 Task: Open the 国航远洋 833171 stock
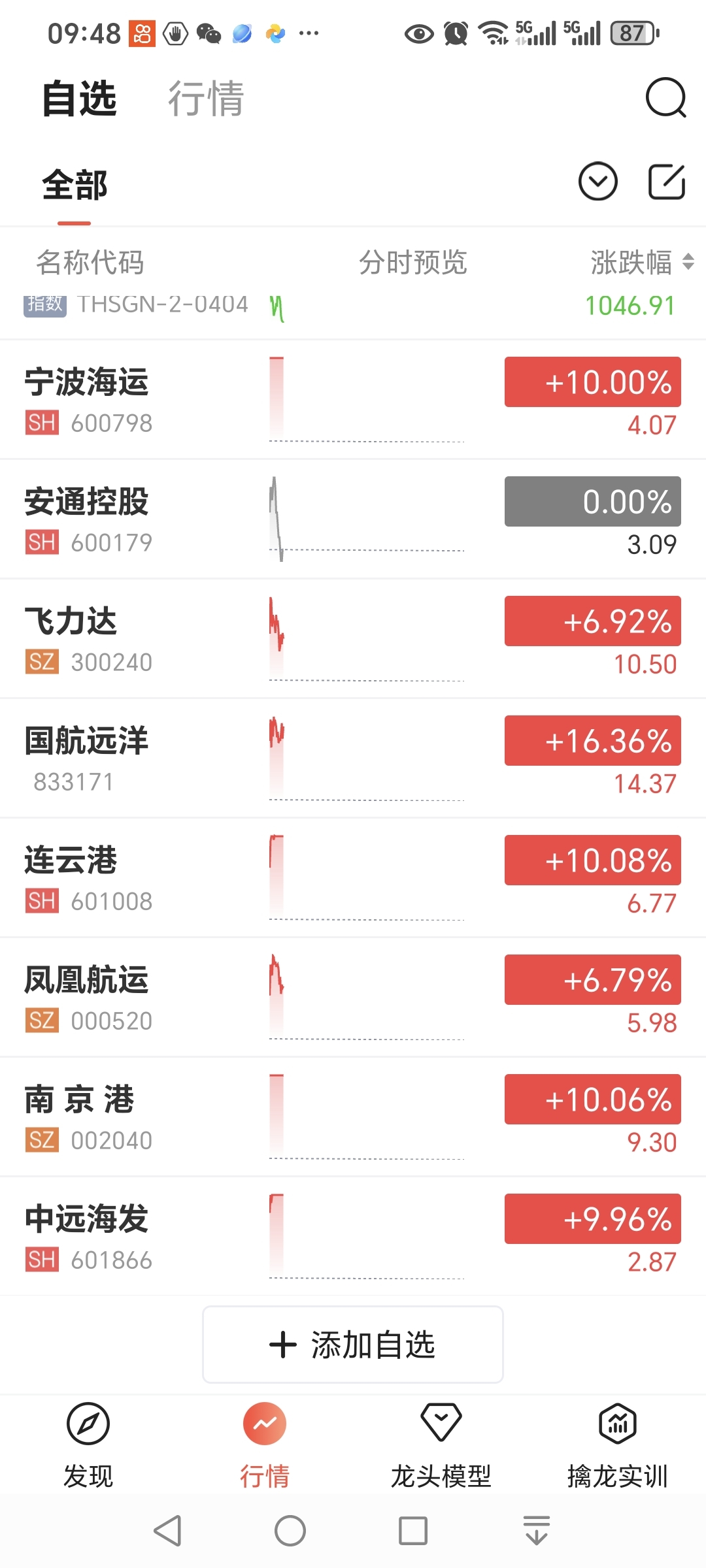[x=353, y=758]
